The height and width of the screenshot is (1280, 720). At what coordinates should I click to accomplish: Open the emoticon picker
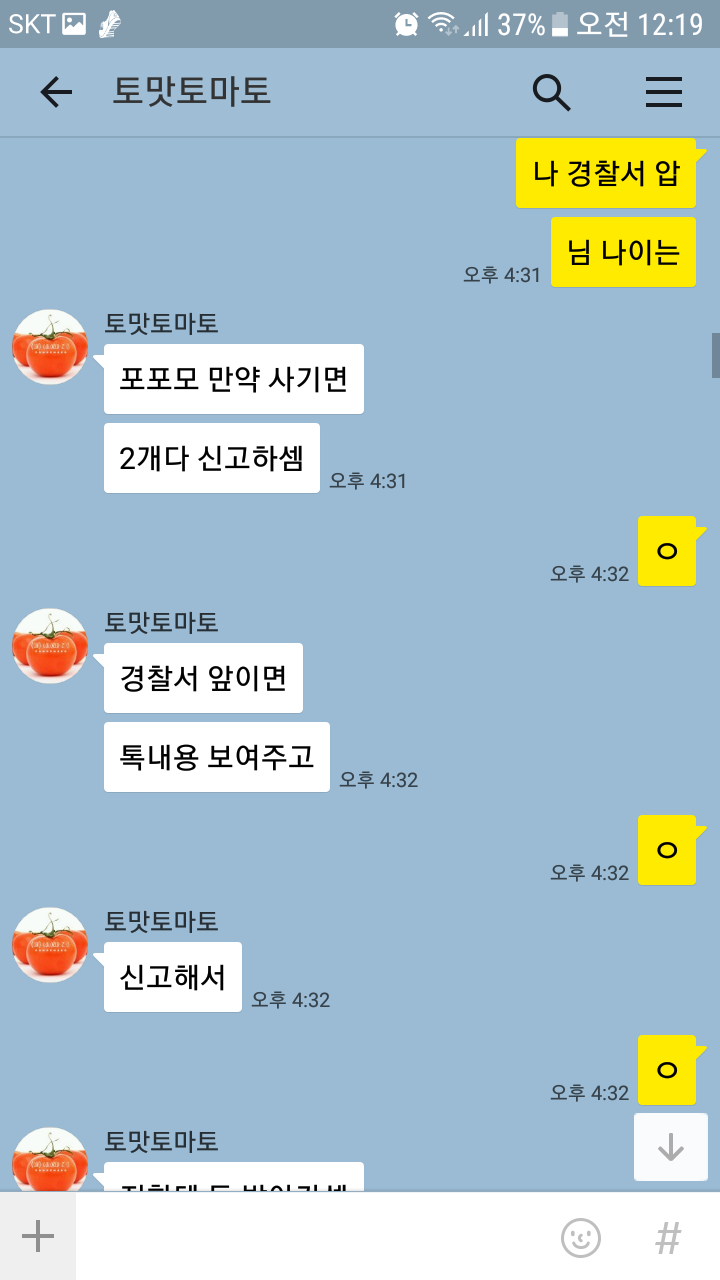(x=581, y=1238)
